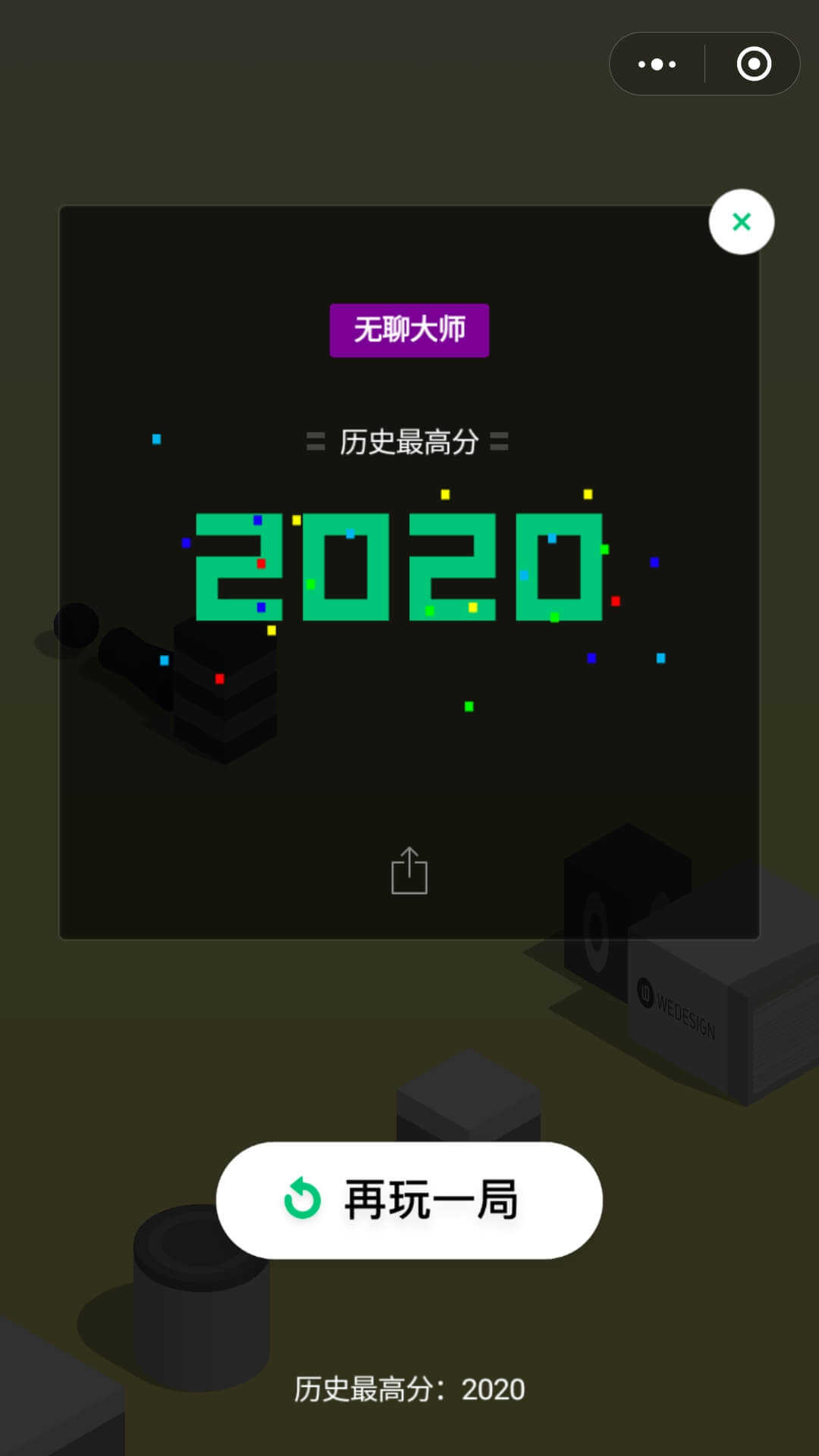Image resolution: width=819 pixels, height=1456 pixels.
Task: Exit the mini program via the circle icon
Action: coord(754,64)
